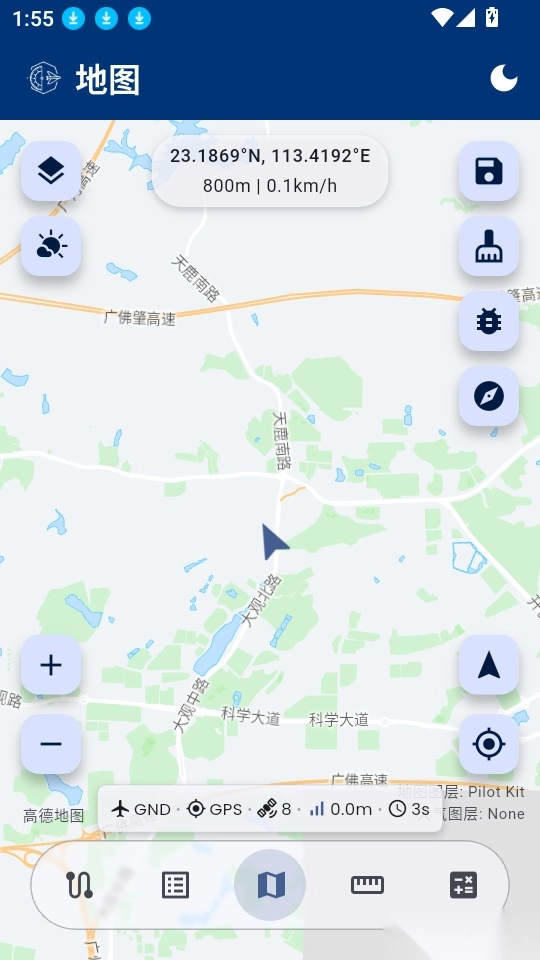The width and height of the screenshot is (540, 960).
Task: Select the map tab
Action: 270,885
